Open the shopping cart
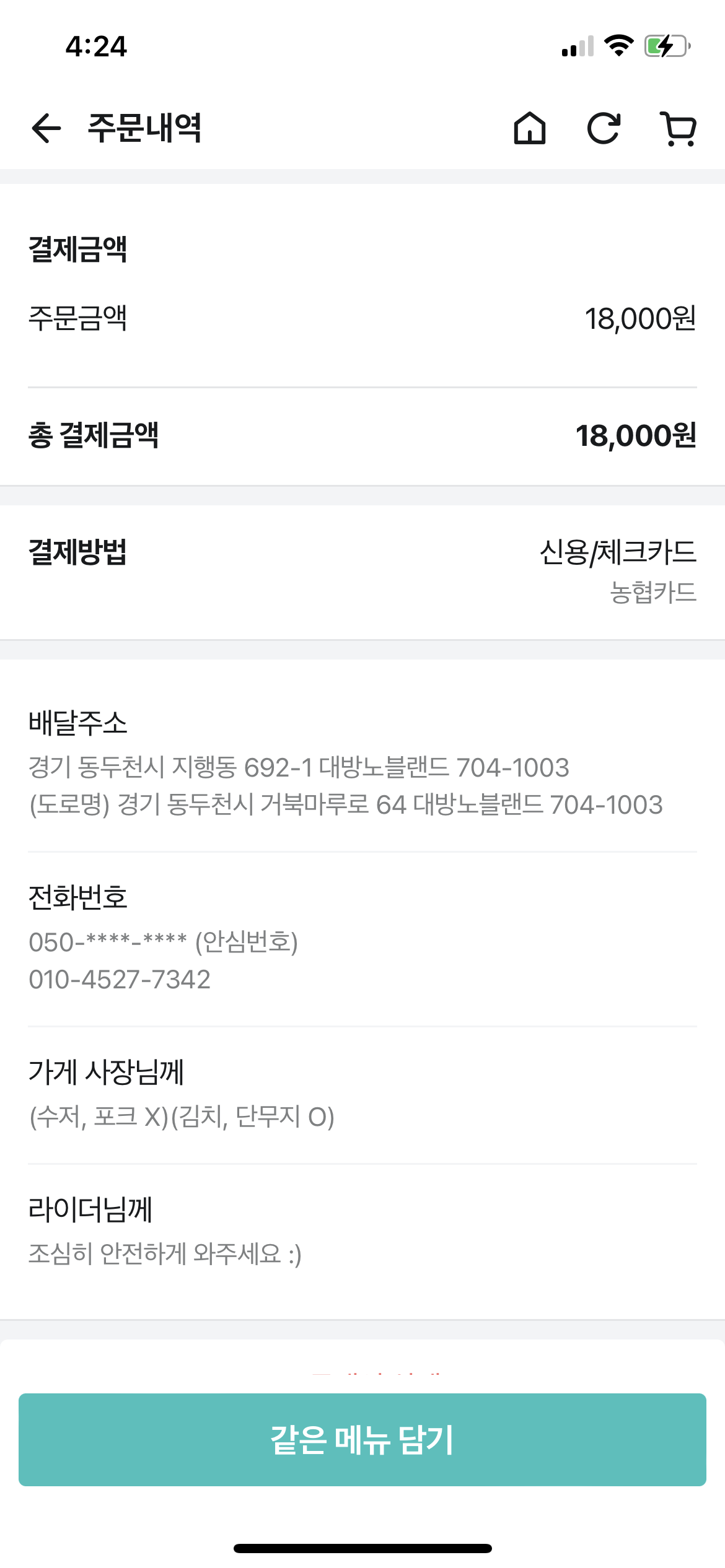Image resolution: width=725 pixels, height=1568 pixels. click(x=679, y=129)
